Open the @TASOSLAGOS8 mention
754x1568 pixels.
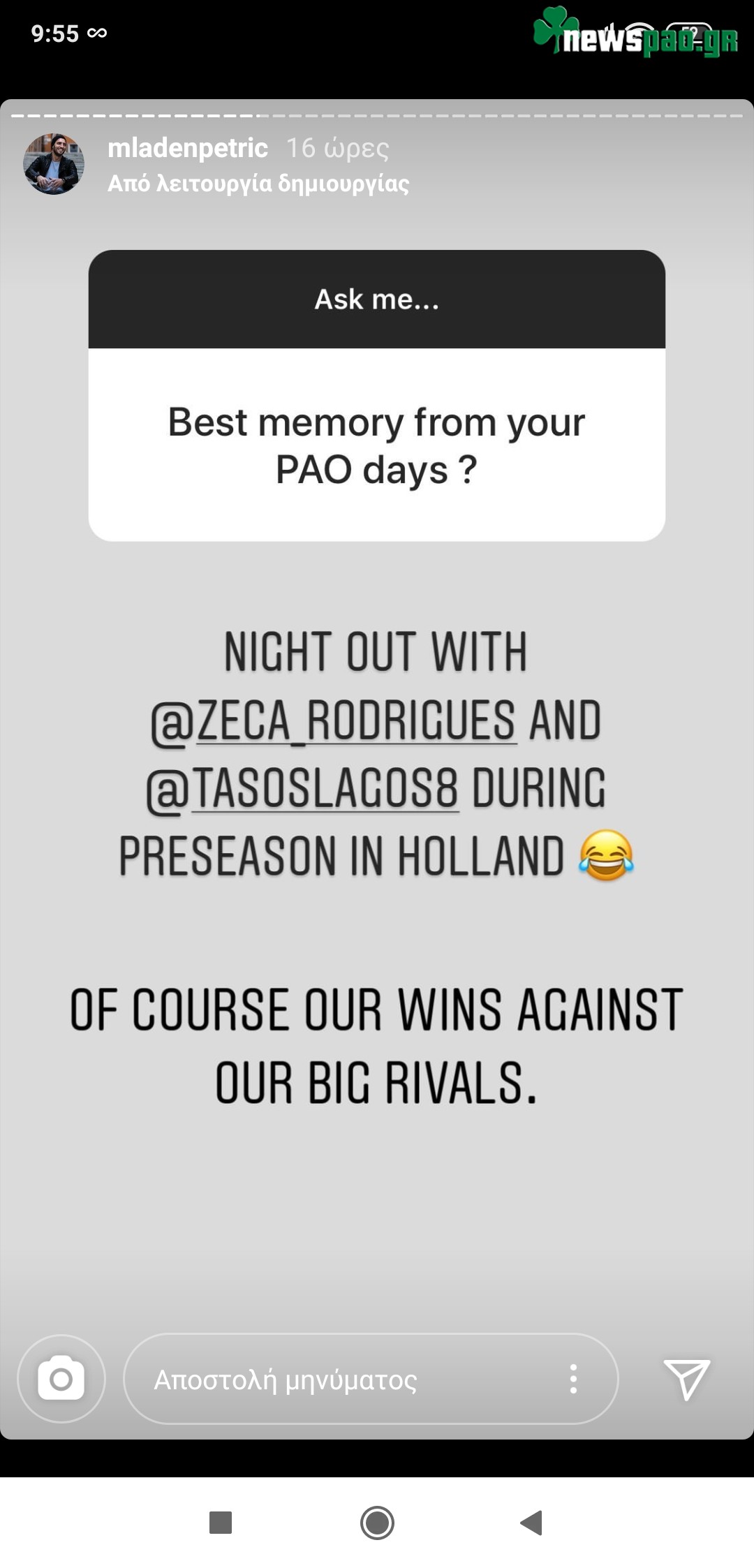click(x=303, y=789)
